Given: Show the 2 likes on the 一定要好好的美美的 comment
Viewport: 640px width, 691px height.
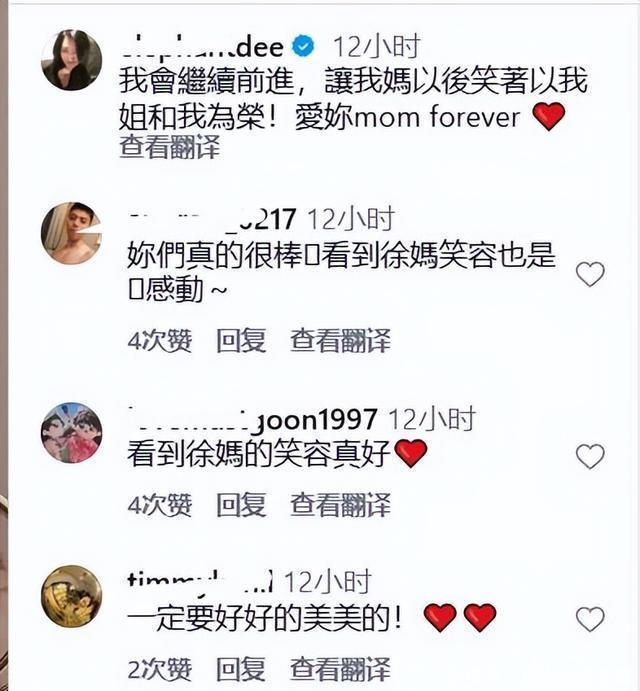Looking at the screenshot, I should point(159,668).
